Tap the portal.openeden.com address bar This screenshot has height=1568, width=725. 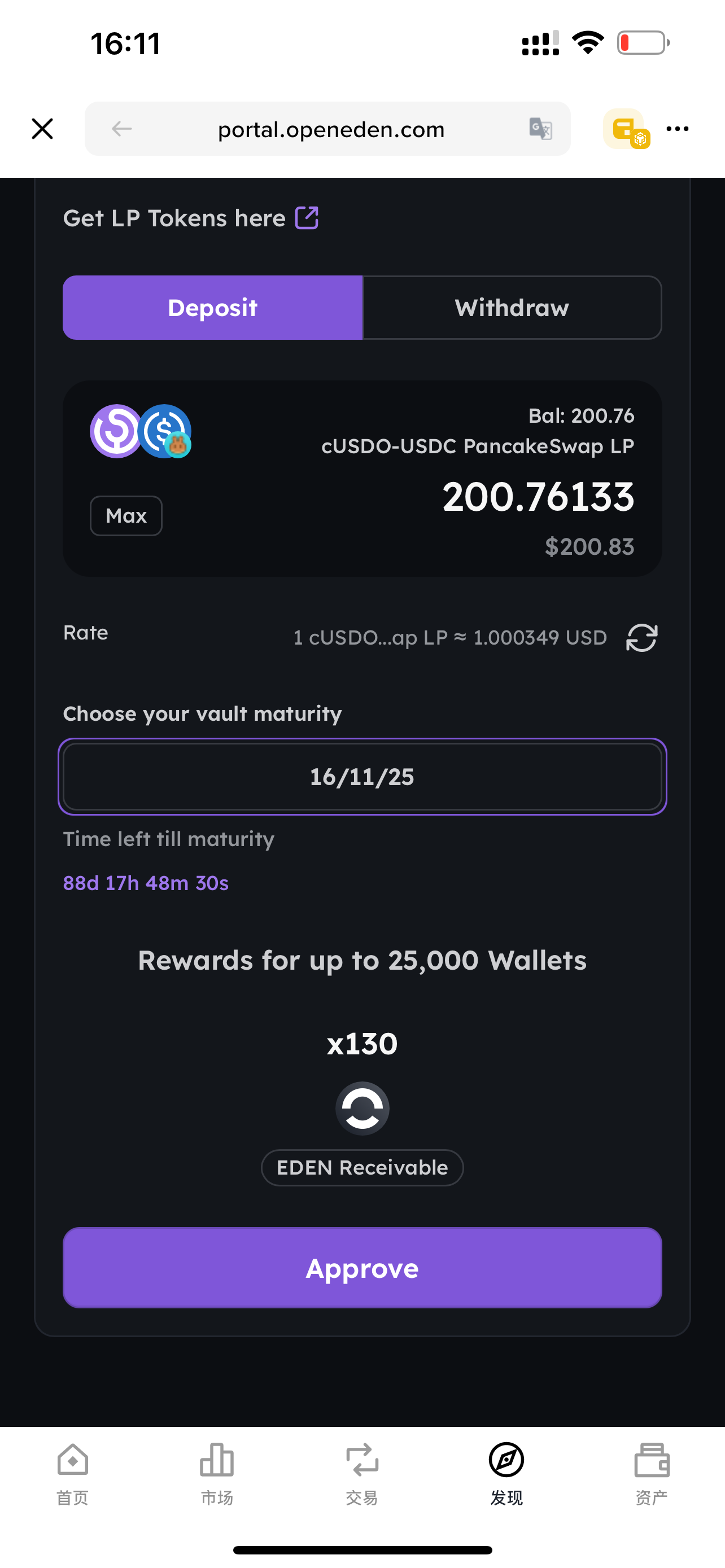331,129
